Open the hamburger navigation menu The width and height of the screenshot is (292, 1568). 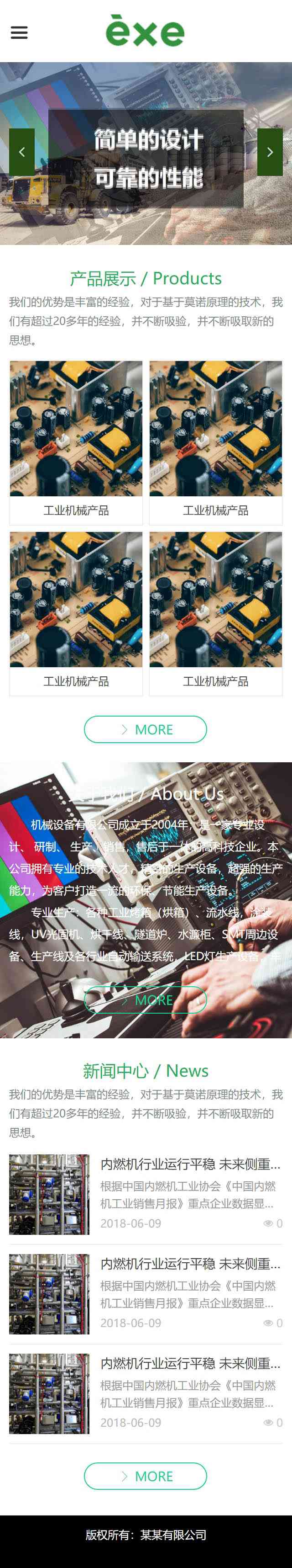pos(20,33)
